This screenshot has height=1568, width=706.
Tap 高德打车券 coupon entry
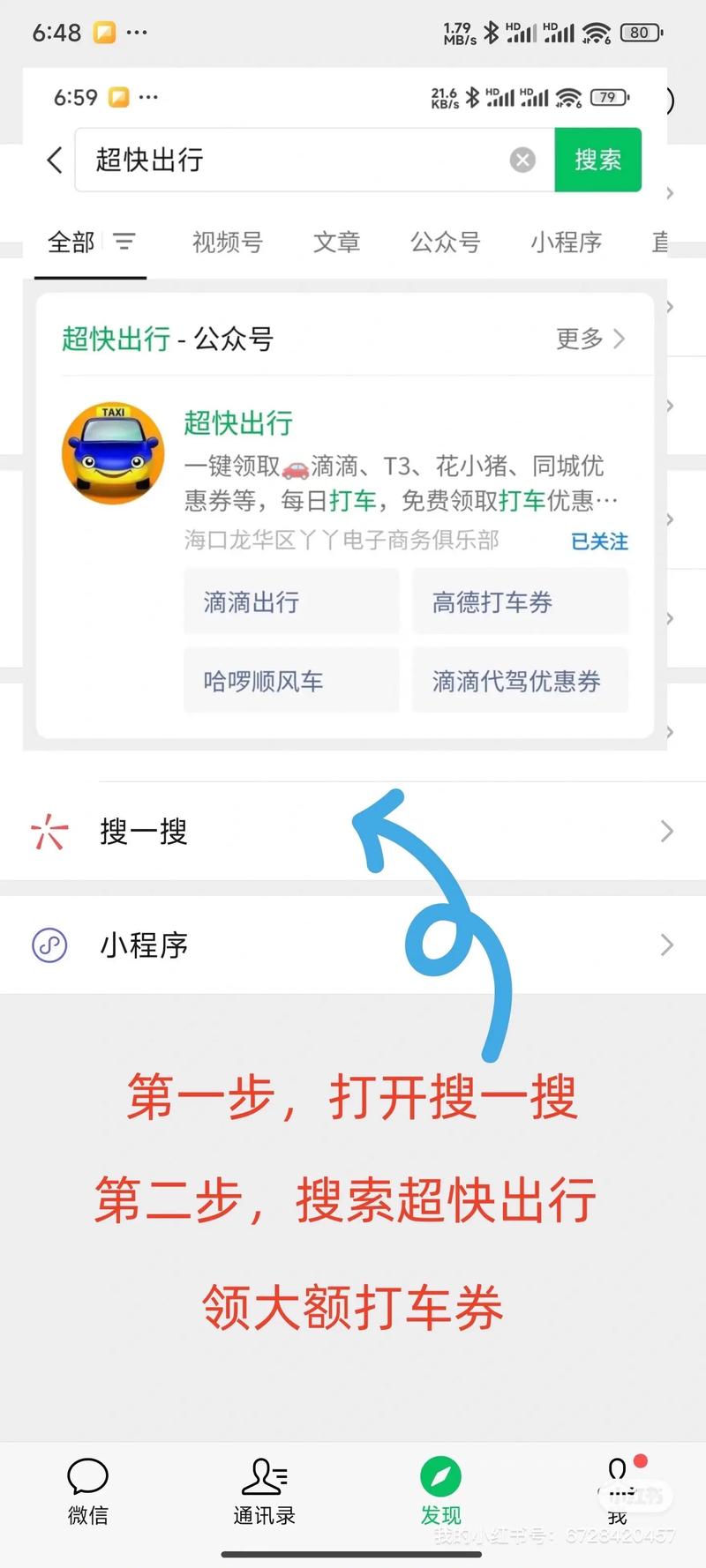coord(520,601)
